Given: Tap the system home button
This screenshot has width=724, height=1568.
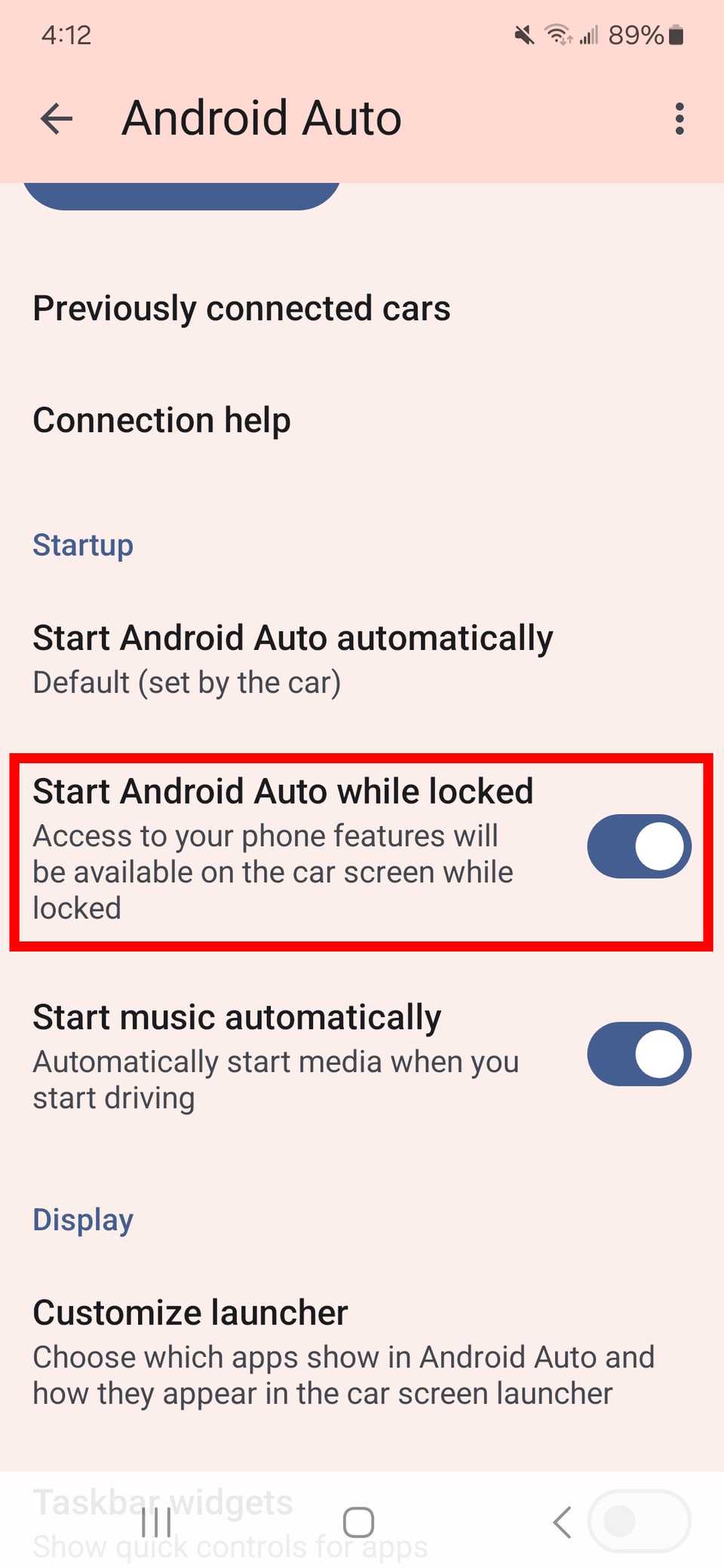Looking at the screenshot, I should pyautogui.click(x=358, y=1522).
